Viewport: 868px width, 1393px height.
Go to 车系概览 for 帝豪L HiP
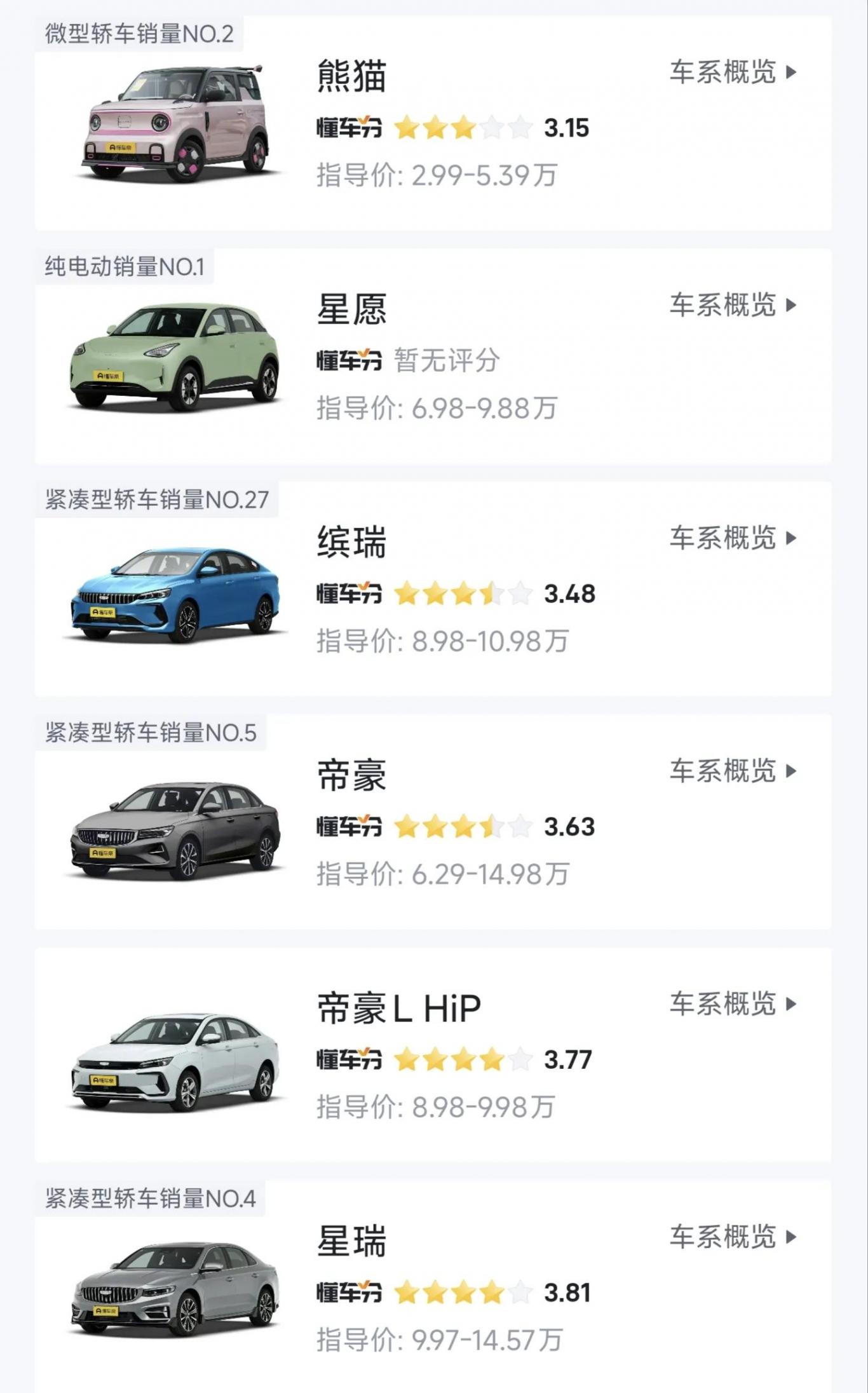click(732, 1004)
